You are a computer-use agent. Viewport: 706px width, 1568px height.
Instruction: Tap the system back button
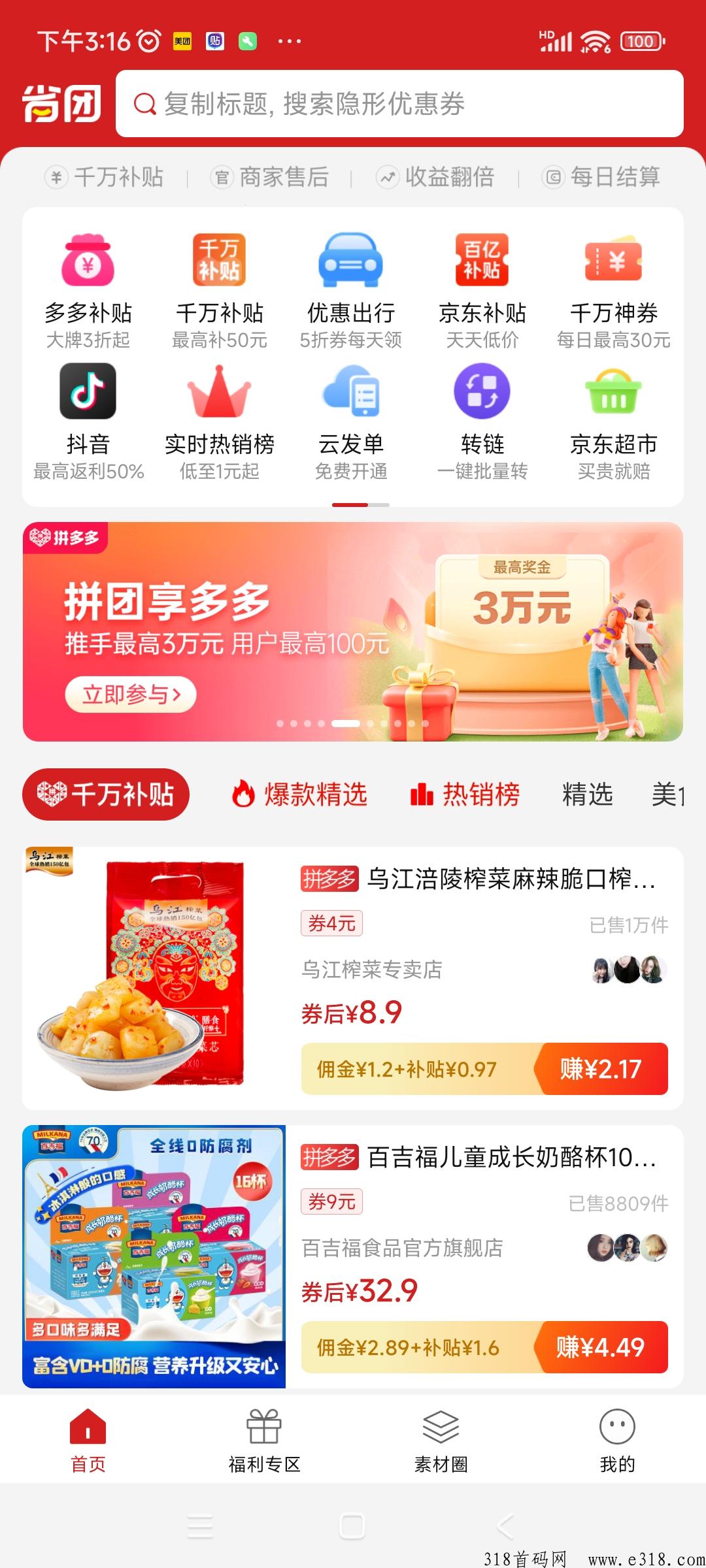click(x=505, y=1526)
